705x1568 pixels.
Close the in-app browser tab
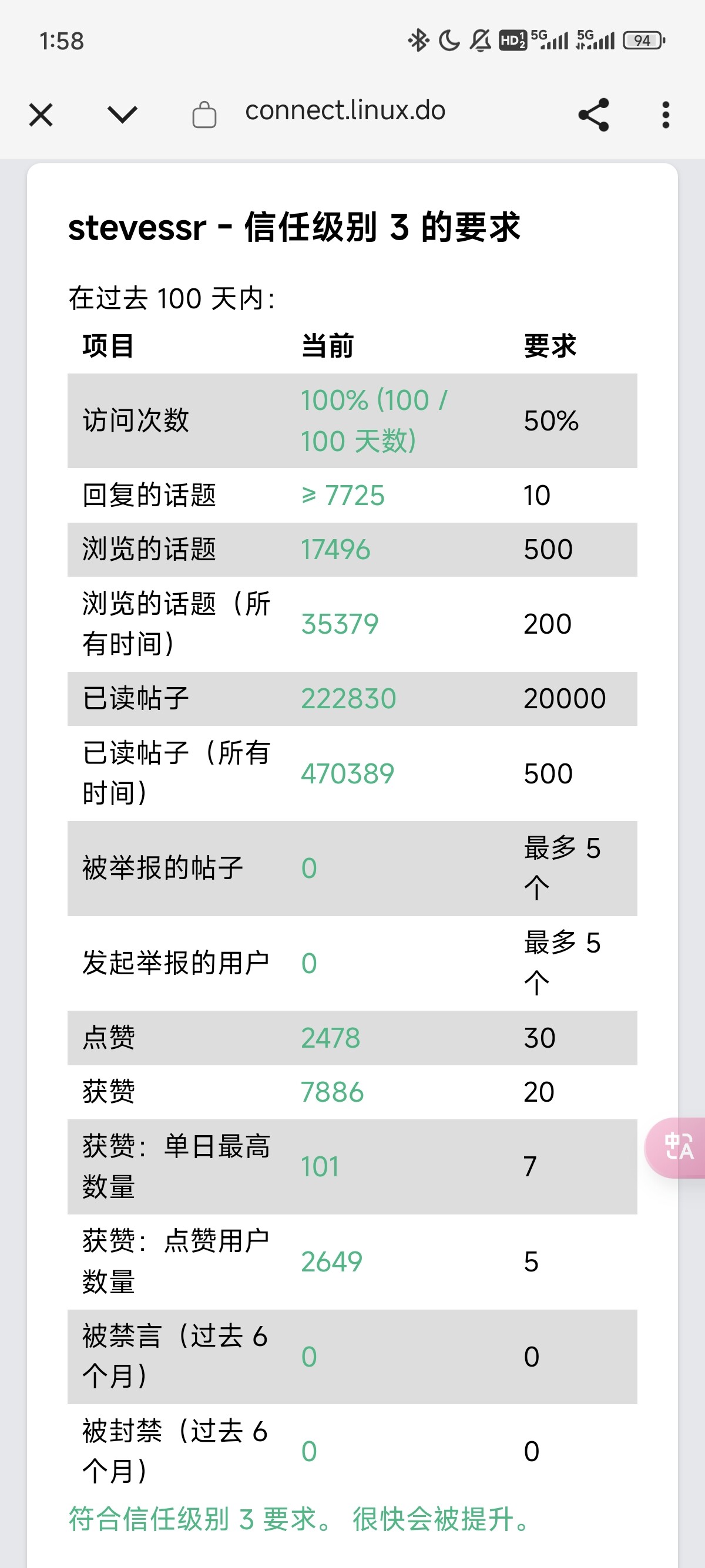[x=41, y=115]
